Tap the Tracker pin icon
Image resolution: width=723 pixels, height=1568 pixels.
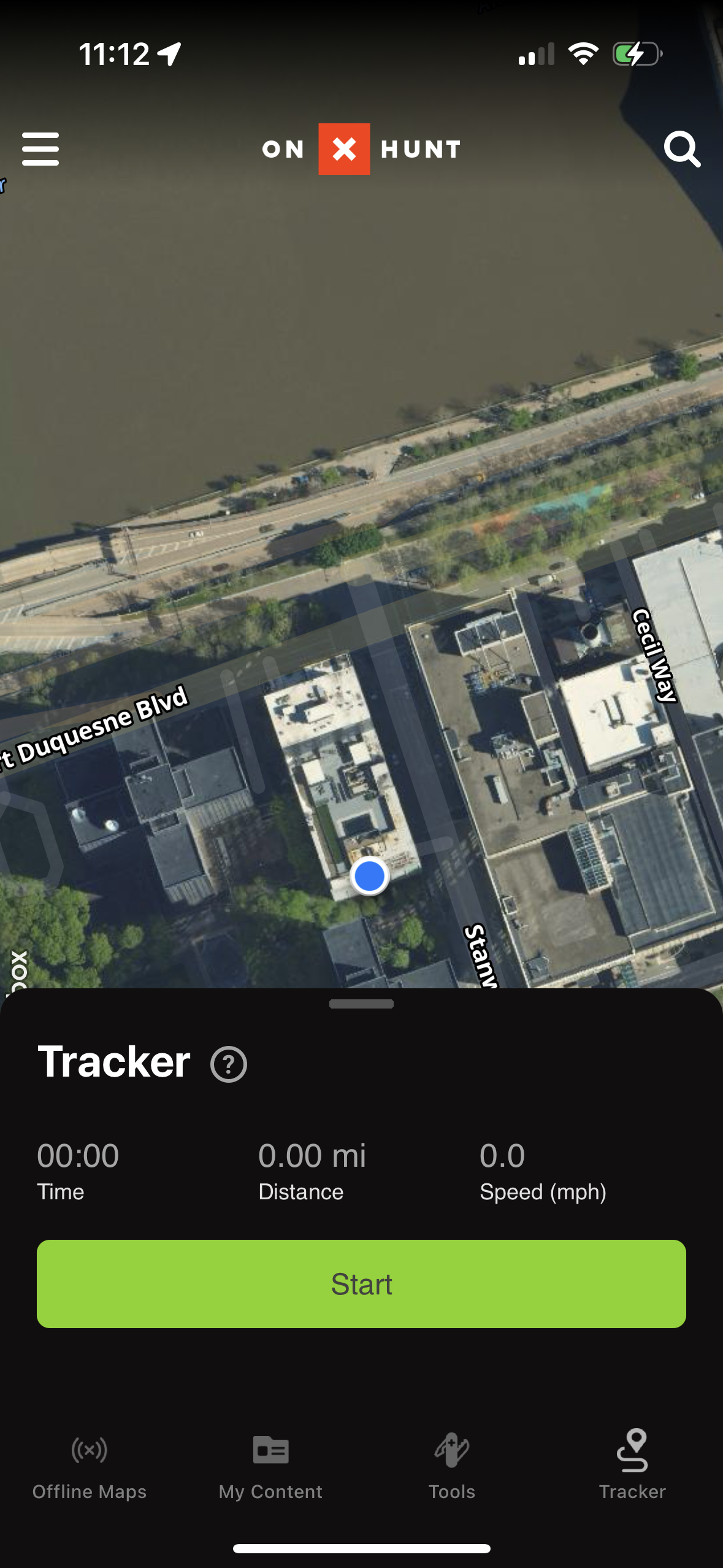pyautogui.click(x=632, y=1450)
